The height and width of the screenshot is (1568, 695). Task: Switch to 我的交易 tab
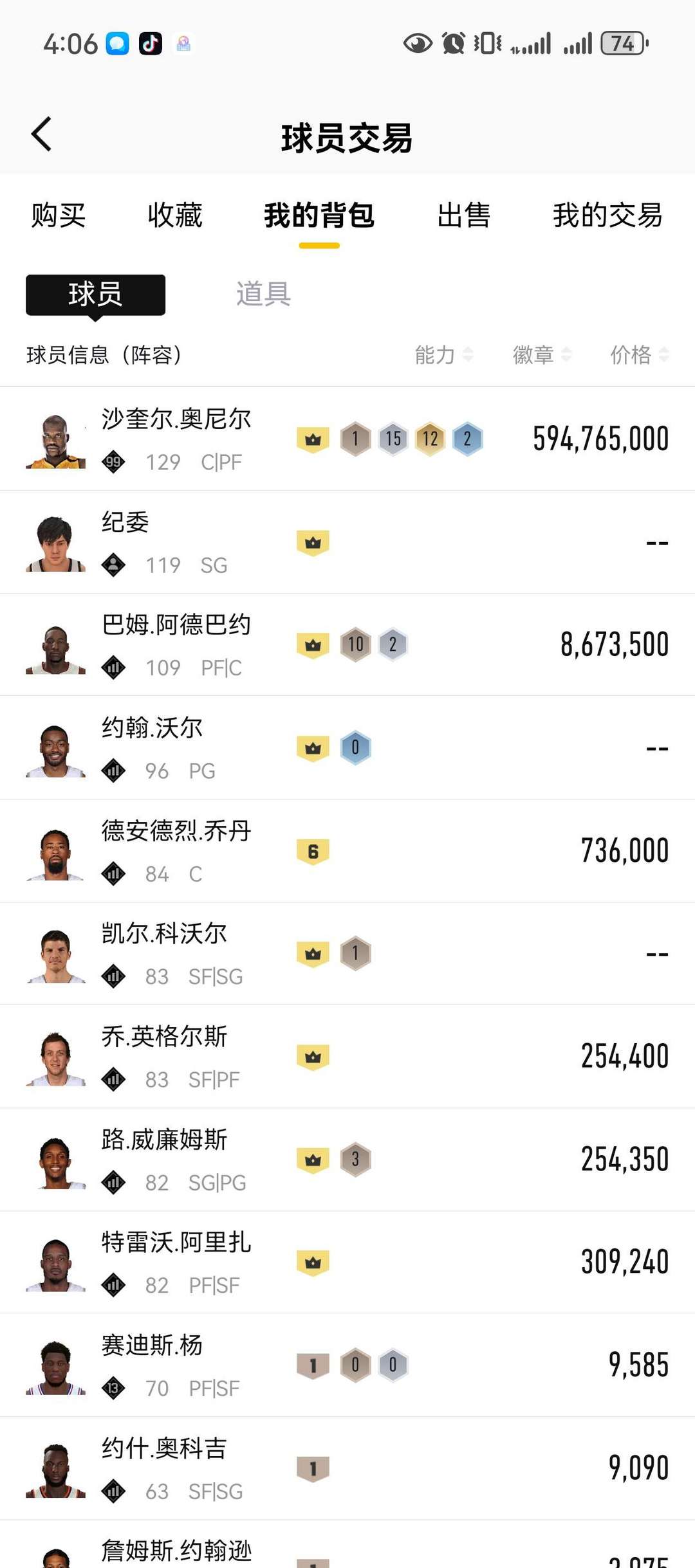pos(607,215)
